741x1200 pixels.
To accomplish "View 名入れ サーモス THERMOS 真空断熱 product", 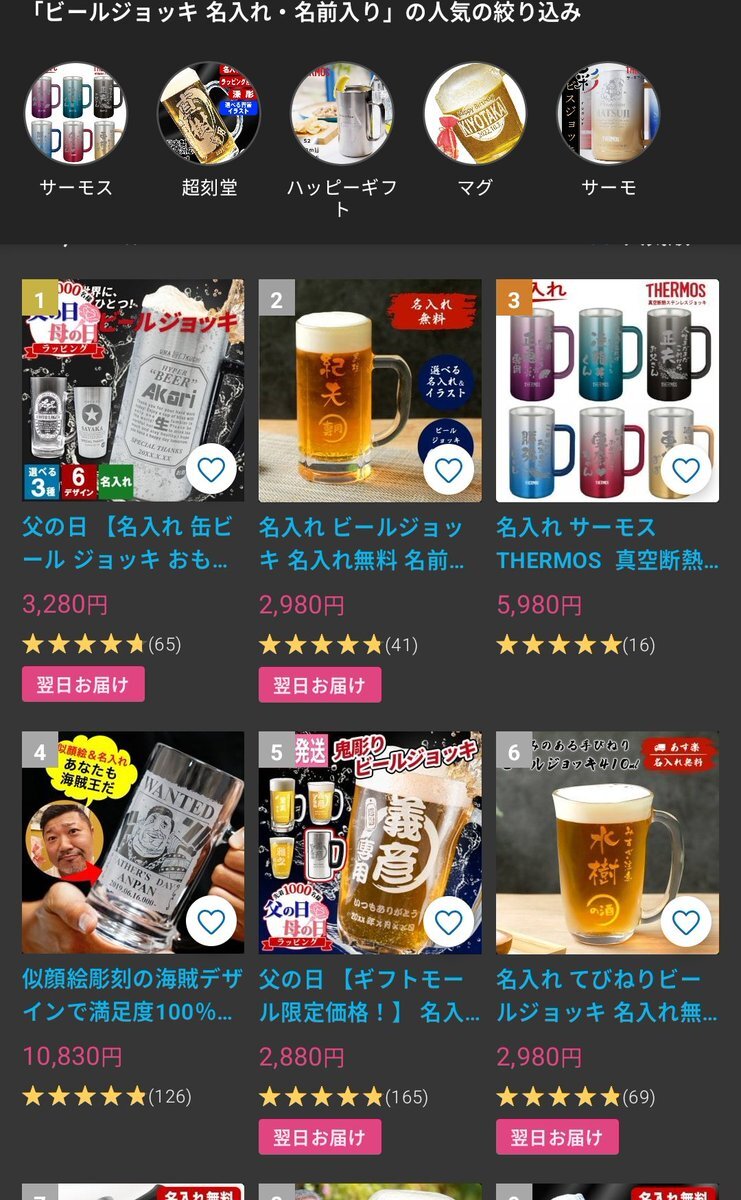I will tap(607, 542).
